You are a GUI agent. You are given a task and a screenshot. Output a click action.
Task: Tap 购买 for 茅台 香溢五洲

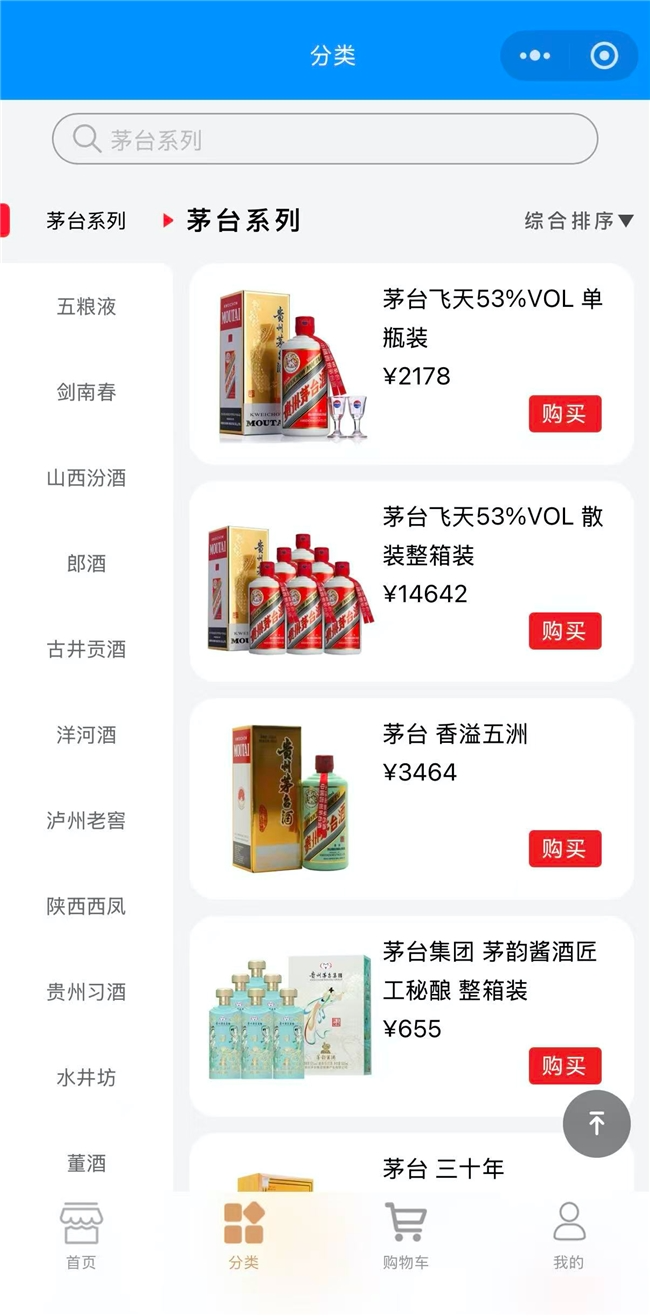click(x=565, y=849)
